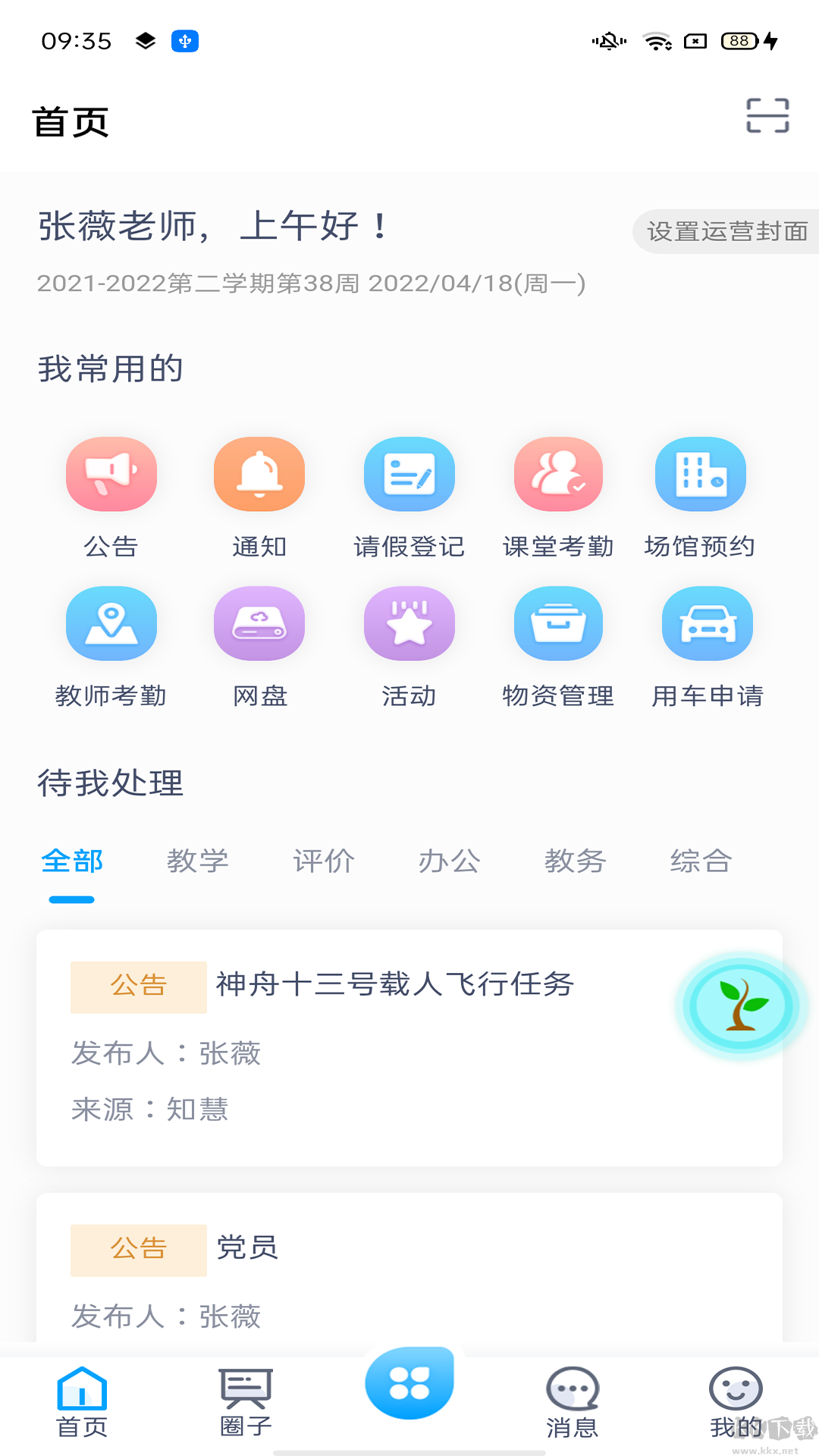The image size is (819, 1456).
Task: Open the 网盘 cloud drive
Action: [x=259, y=623]
